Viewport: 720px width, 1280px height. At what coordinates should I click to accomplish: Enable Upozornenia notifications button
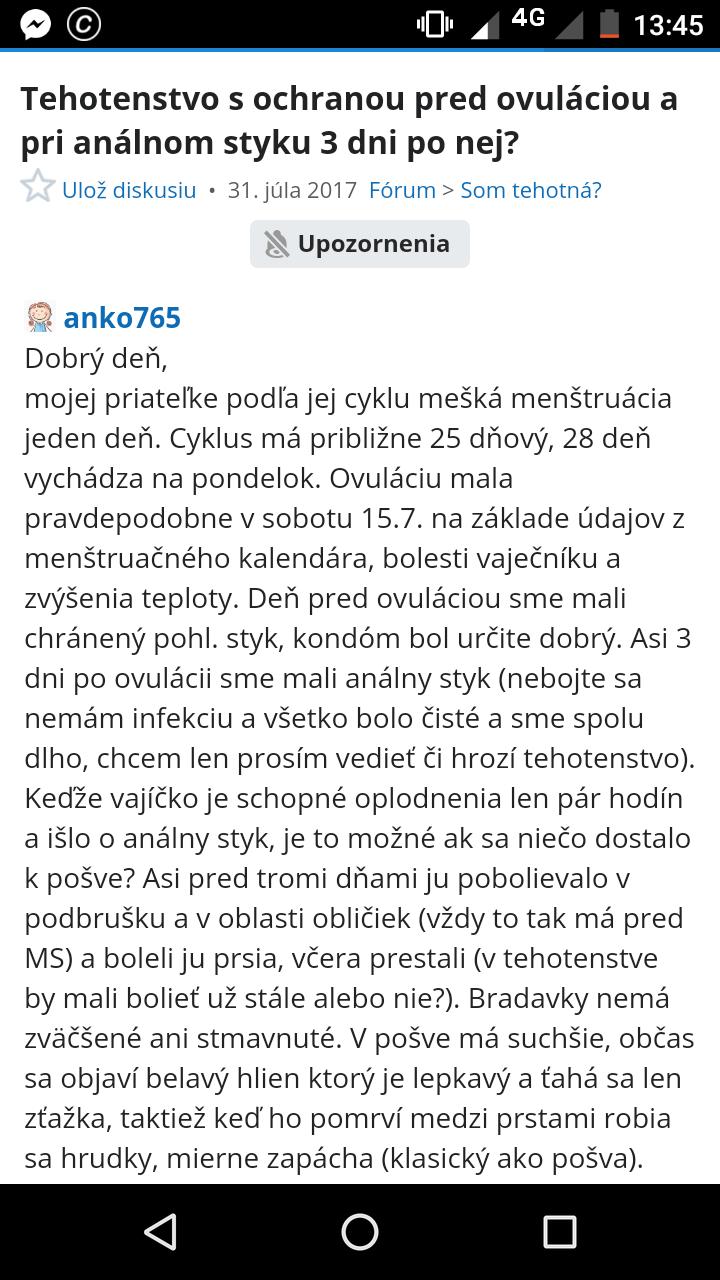coord(359,244)
